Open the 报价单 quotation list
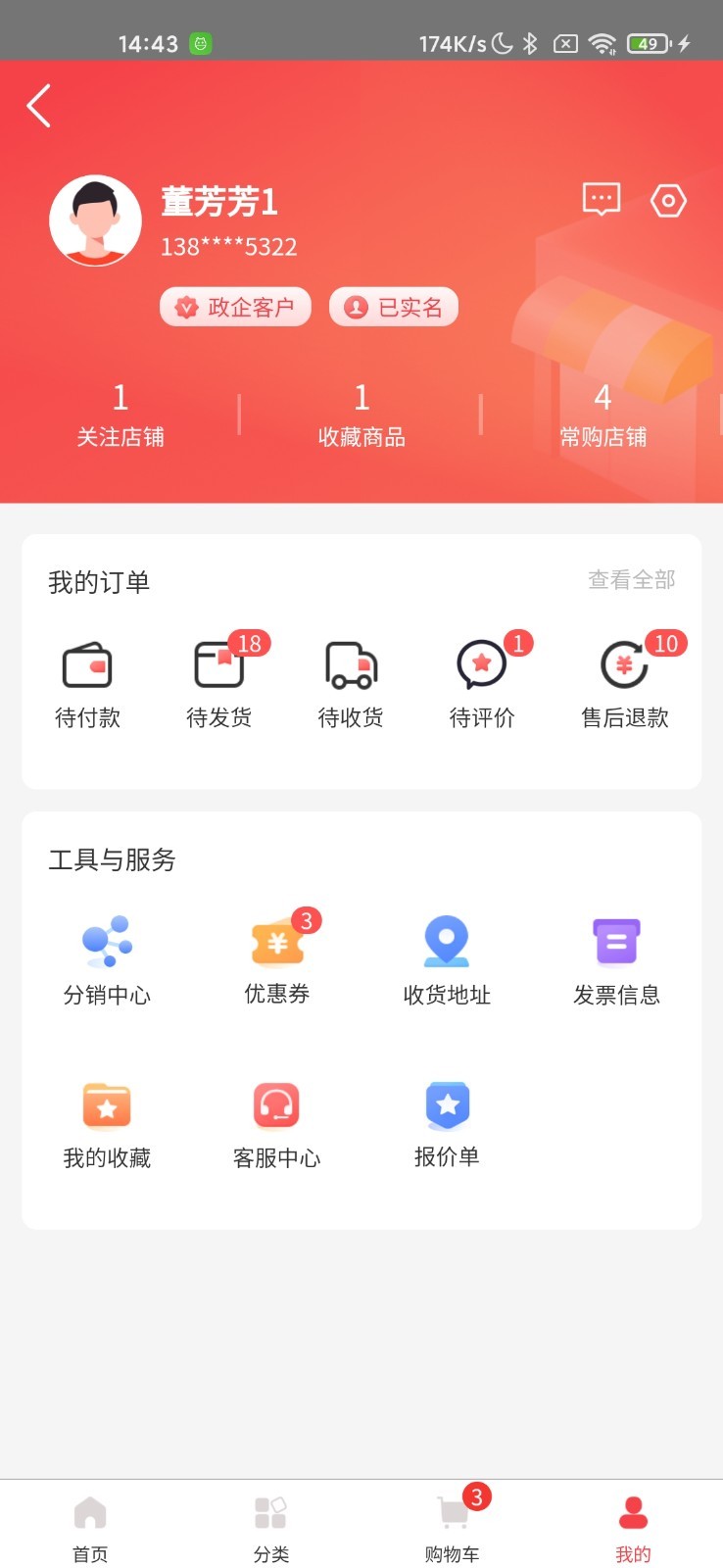Image resolution: width=723 pixels, height=1568 pixels. [446, 1122]
